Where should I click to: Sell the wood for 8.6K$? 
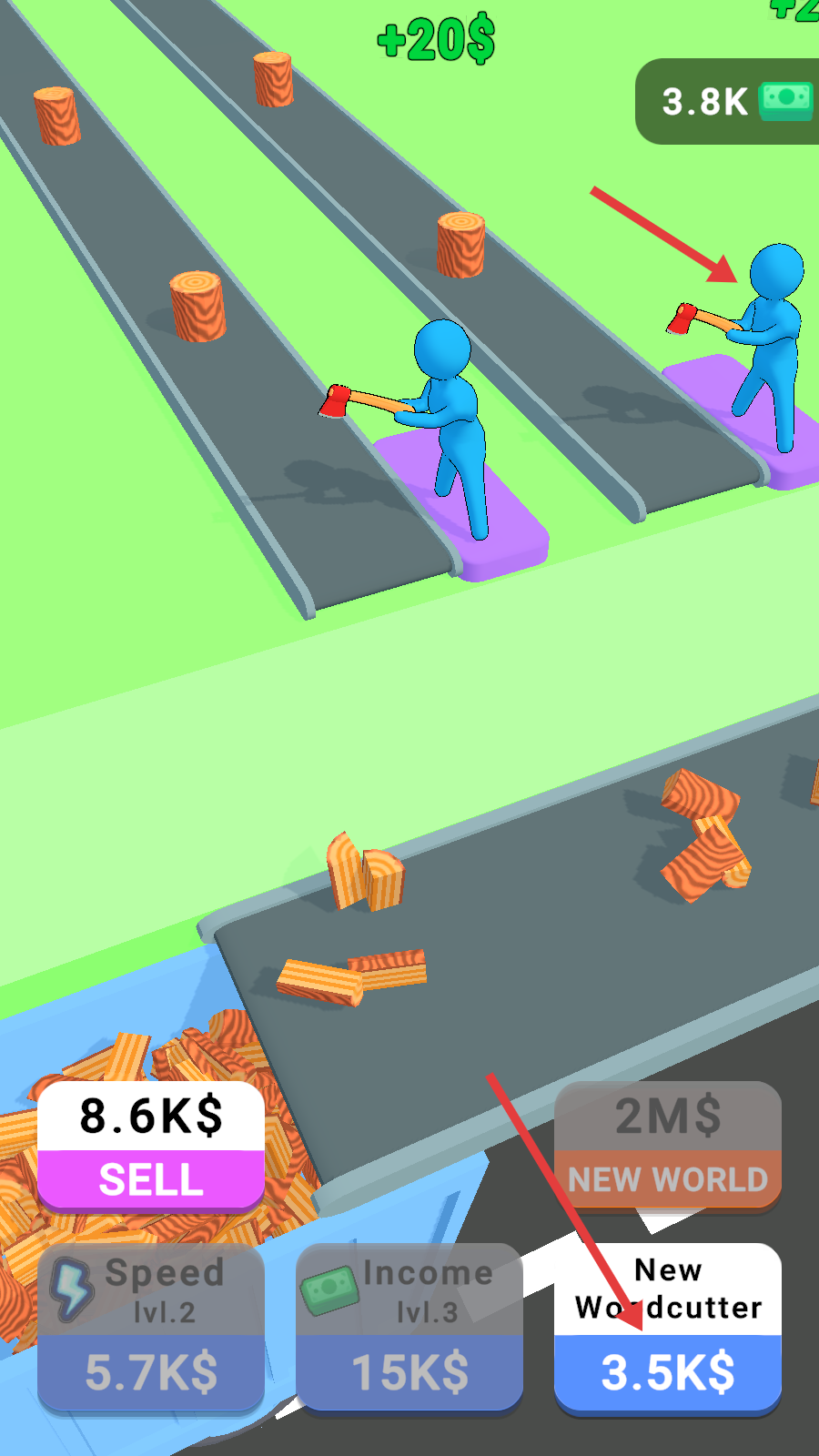click(151, 1147)
